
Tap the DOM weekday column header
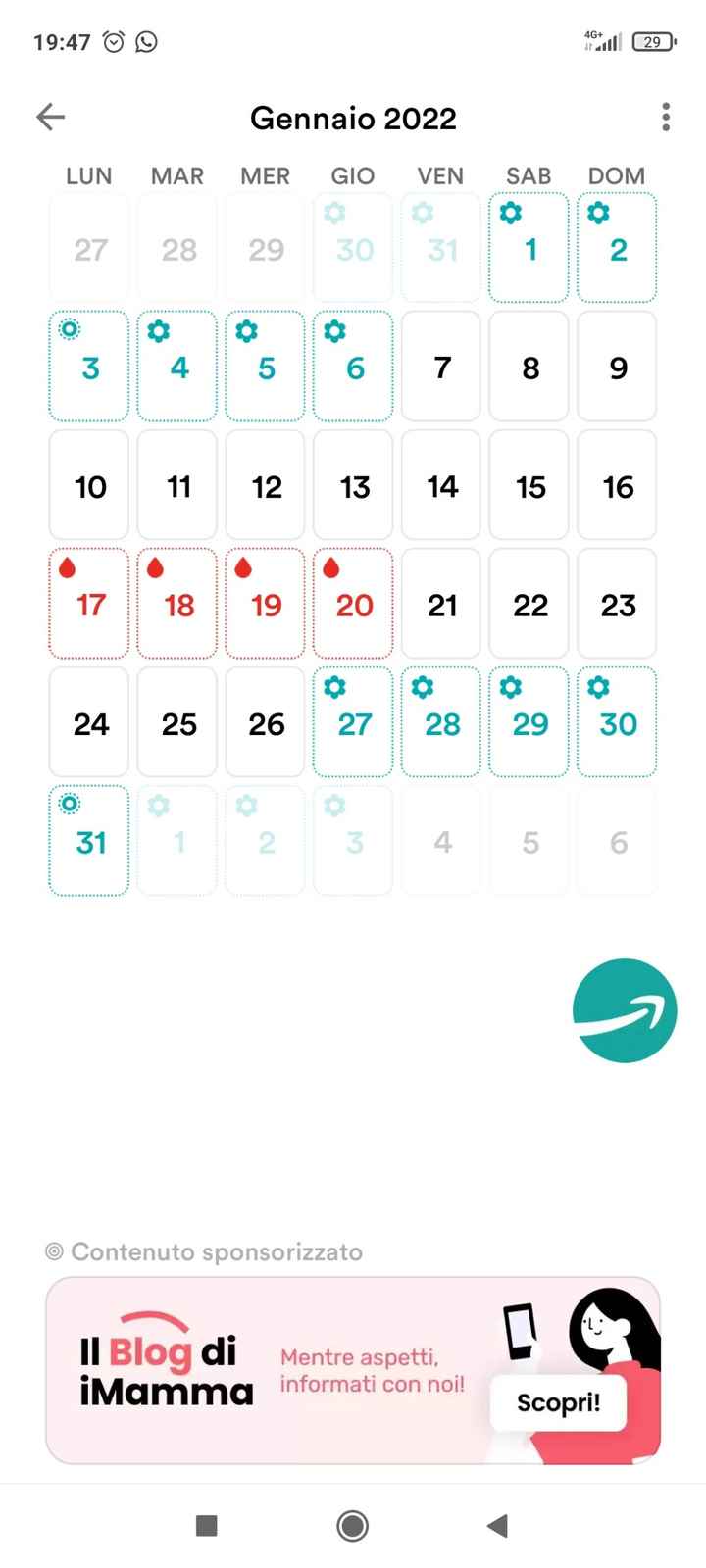pos(617,176)
